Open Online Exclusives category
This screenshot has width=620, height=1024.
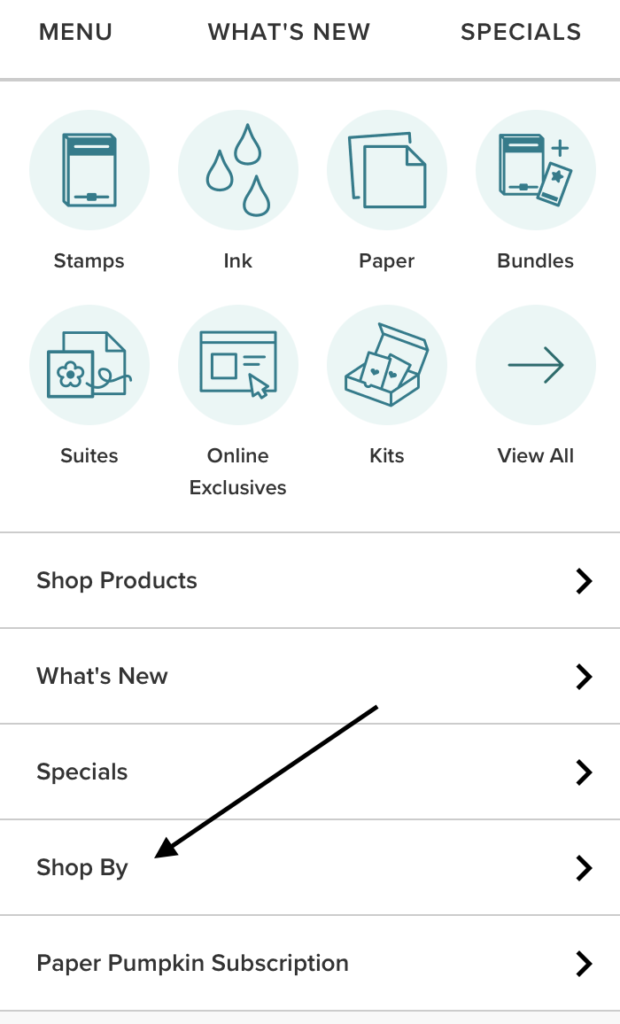click(238, 366)
